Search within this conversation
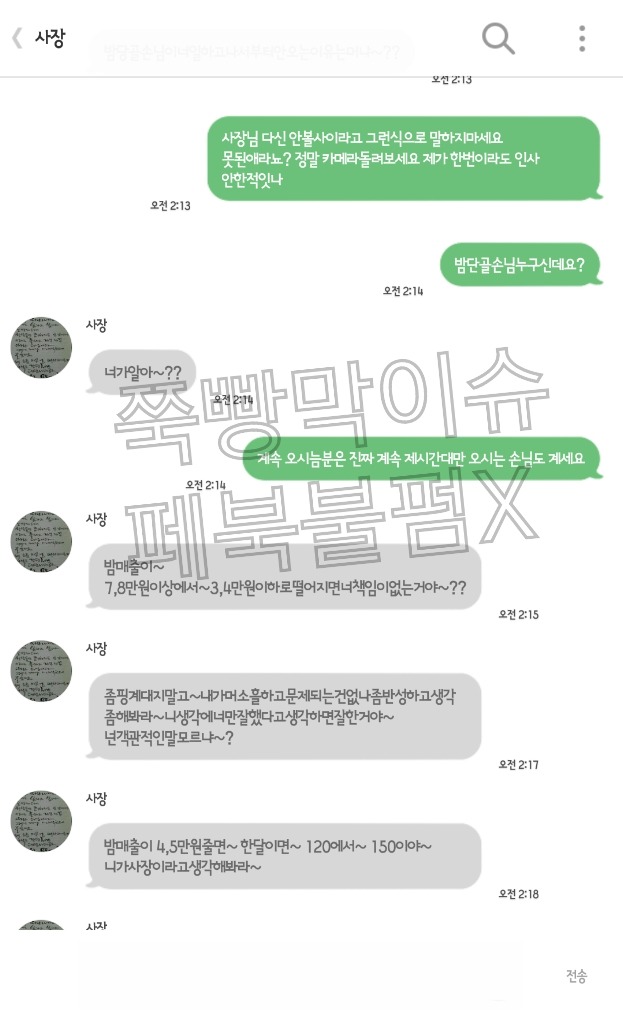The height and width of the screenshot is (1024, 623). click(x=498, y=38)
